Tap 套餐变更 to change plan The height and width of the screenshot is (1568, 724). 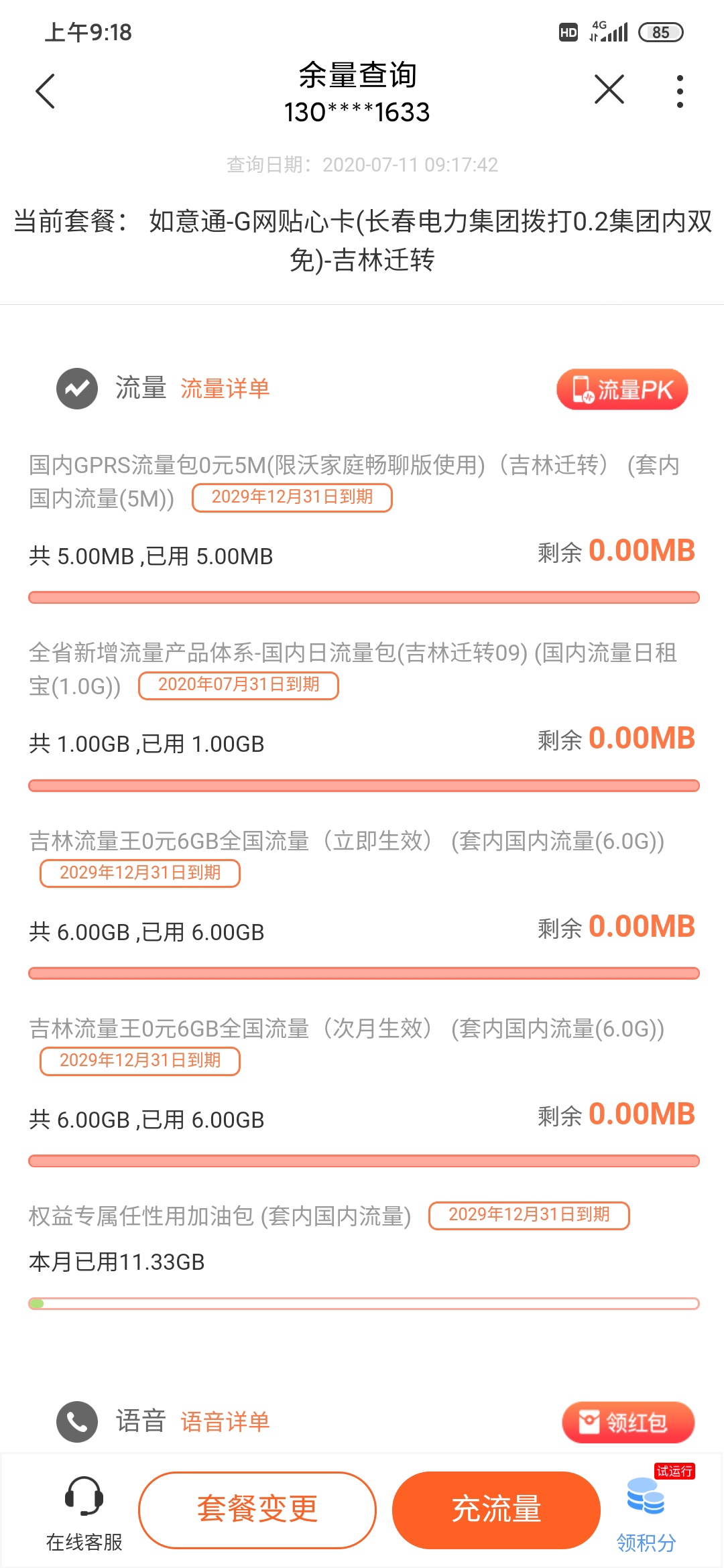click(257, 1510)
